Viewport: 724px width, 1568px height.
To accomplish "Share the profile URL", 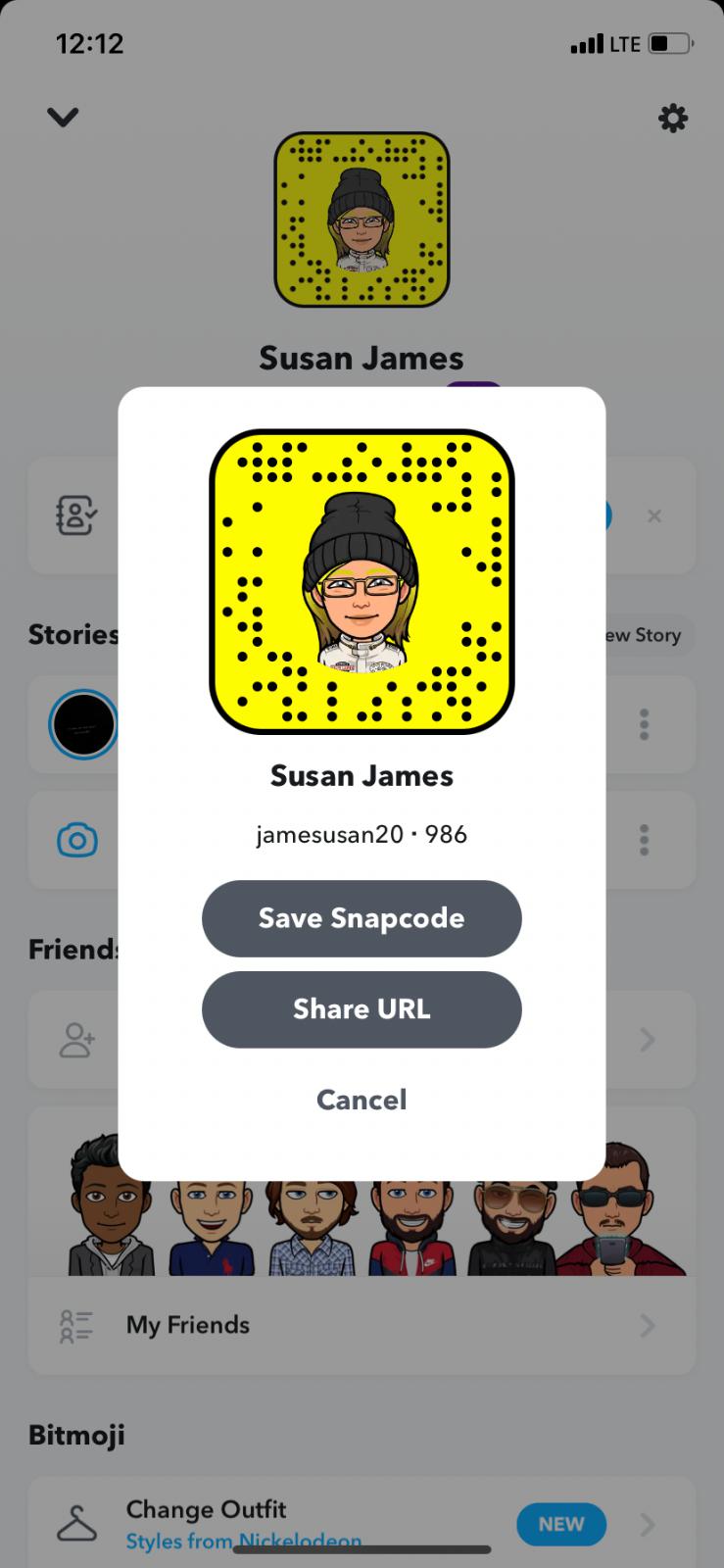I will pyautogui.click(x=362, y=1009).
